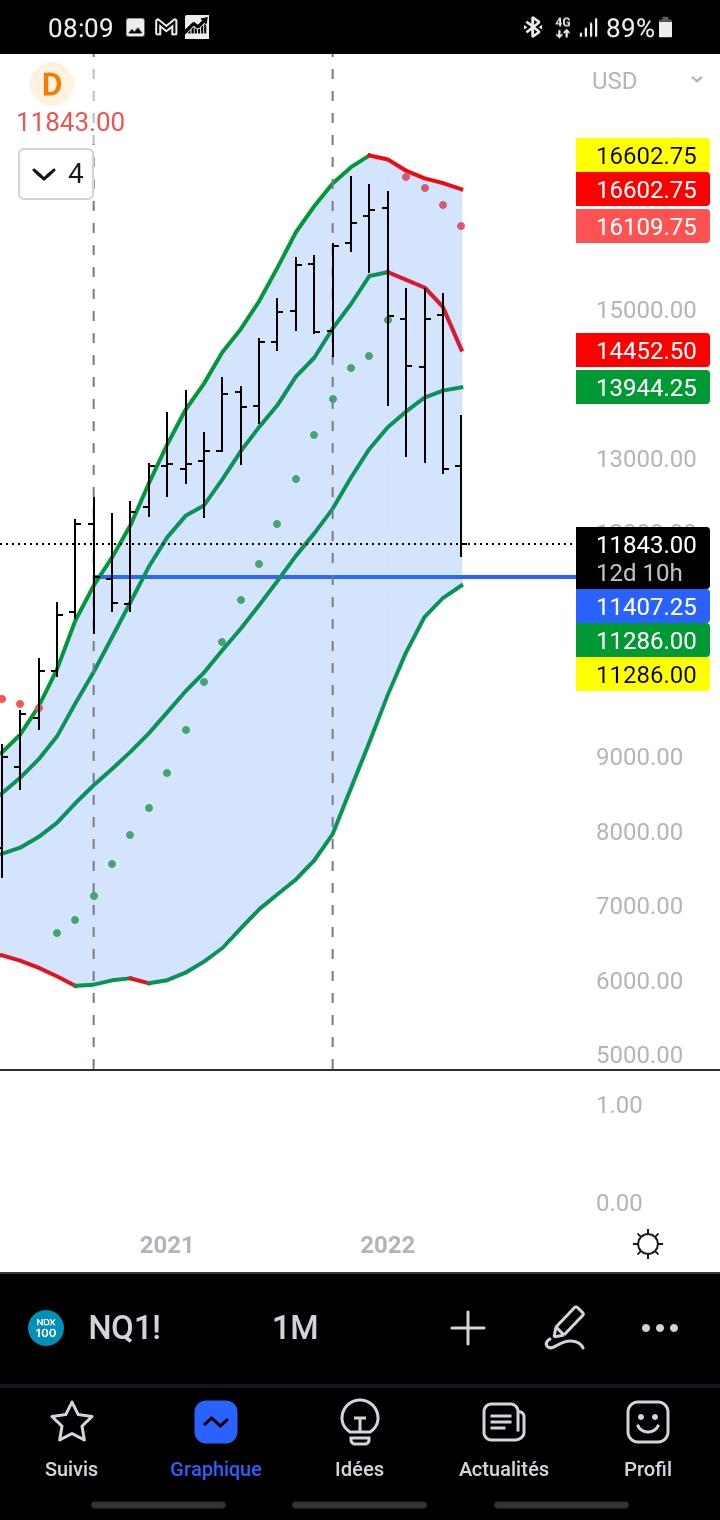Open the three-dot more menu
The image size is (720, 1520).
point(660,1328)
